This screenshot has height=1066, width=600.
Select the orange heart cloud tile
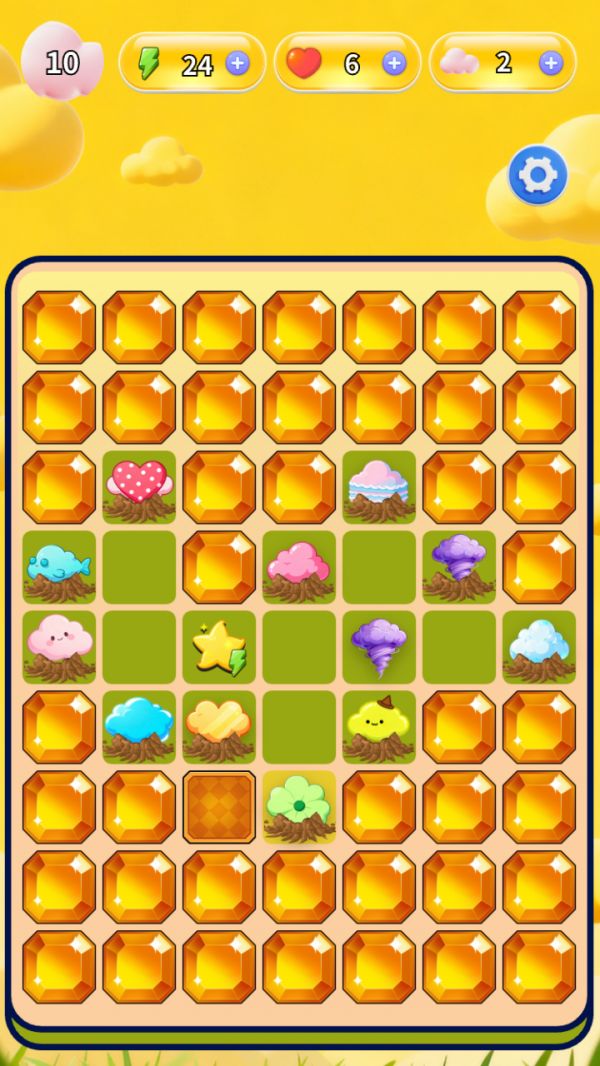tap(219, 727)
